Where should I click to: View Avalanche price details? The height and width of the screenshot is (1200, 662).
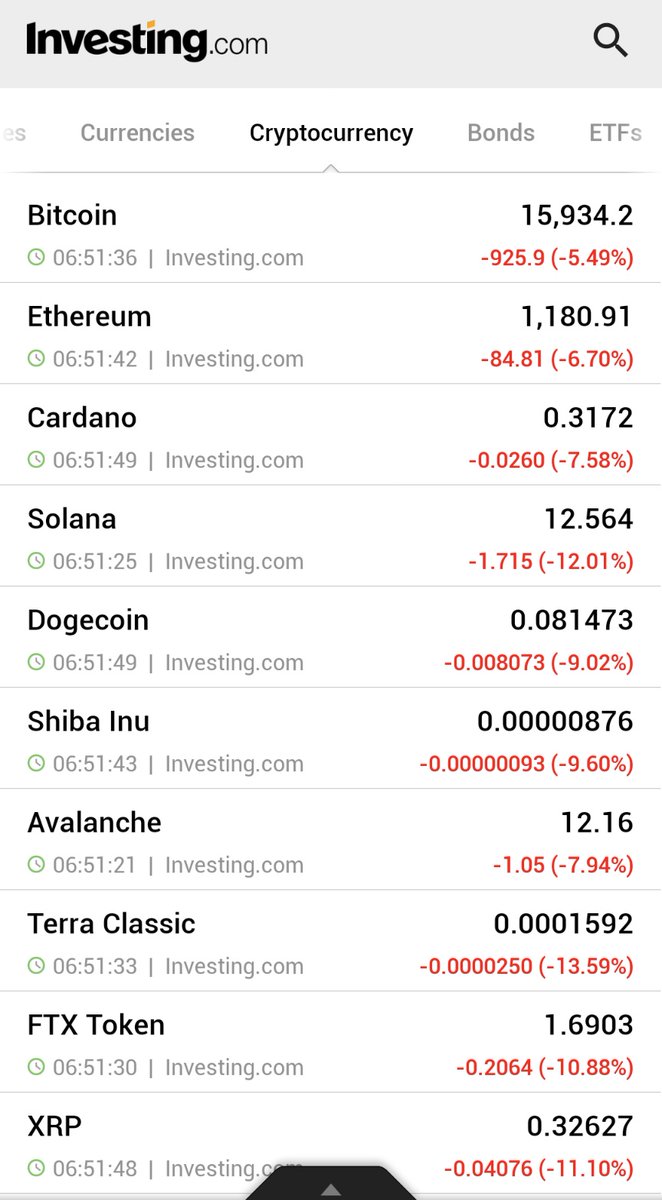pyautogui.click(x=331, y=839)
